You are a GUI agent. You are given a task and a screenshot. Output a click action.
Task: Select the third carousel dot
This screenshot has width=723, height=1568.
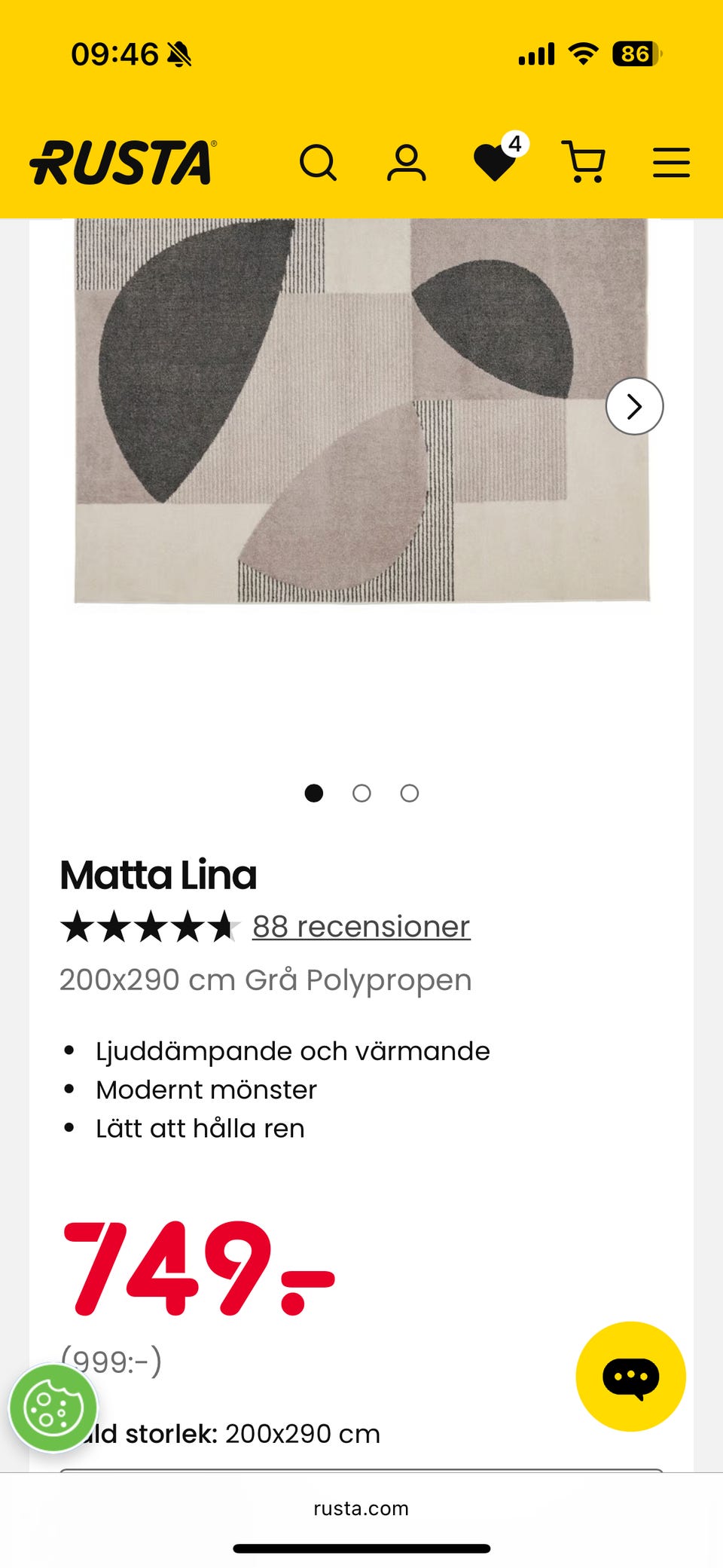tap(409, 793)
